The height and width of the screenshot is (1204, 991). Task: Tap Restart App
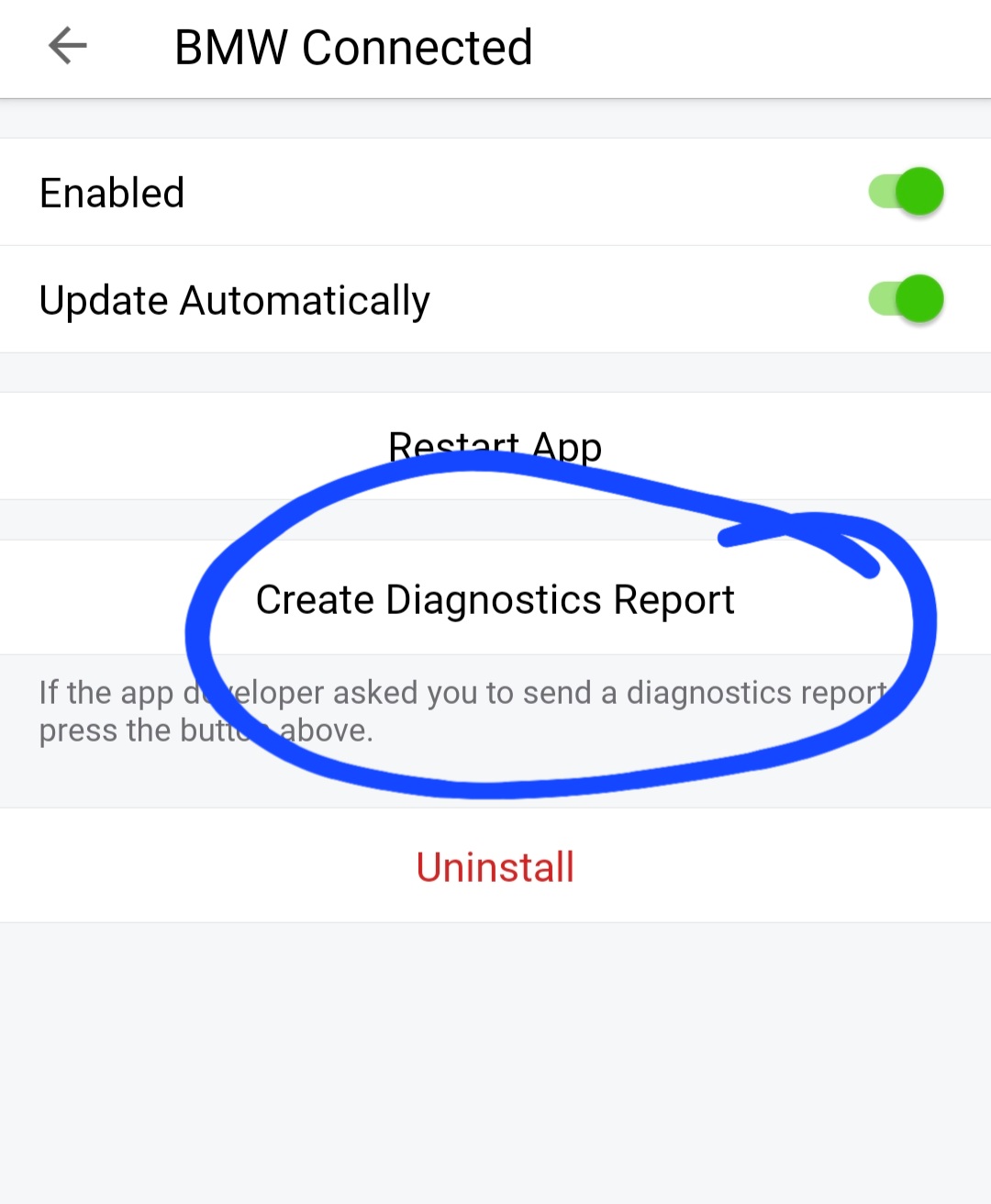tap(495, 446)
